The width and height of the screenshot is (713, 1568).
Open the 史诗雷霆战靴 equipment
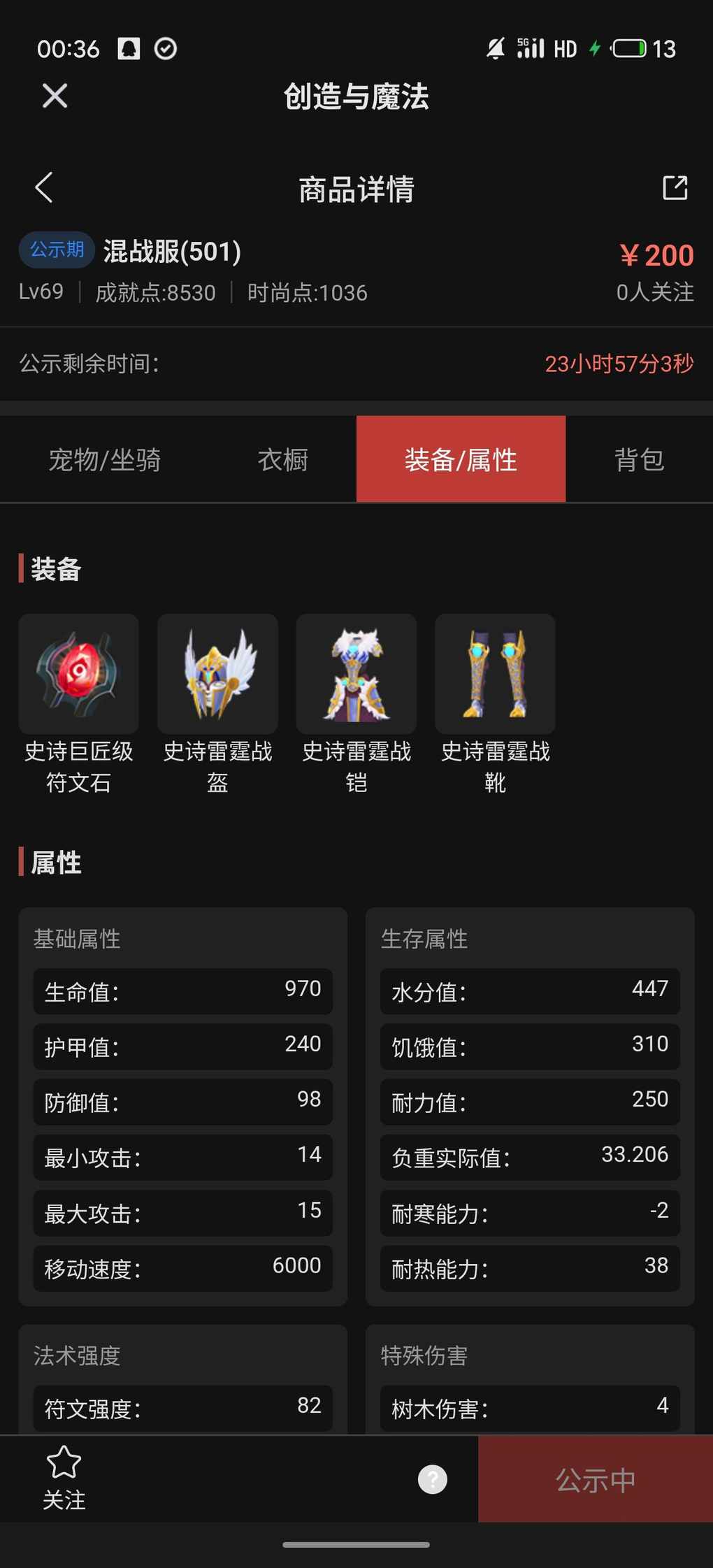[495, 674]
